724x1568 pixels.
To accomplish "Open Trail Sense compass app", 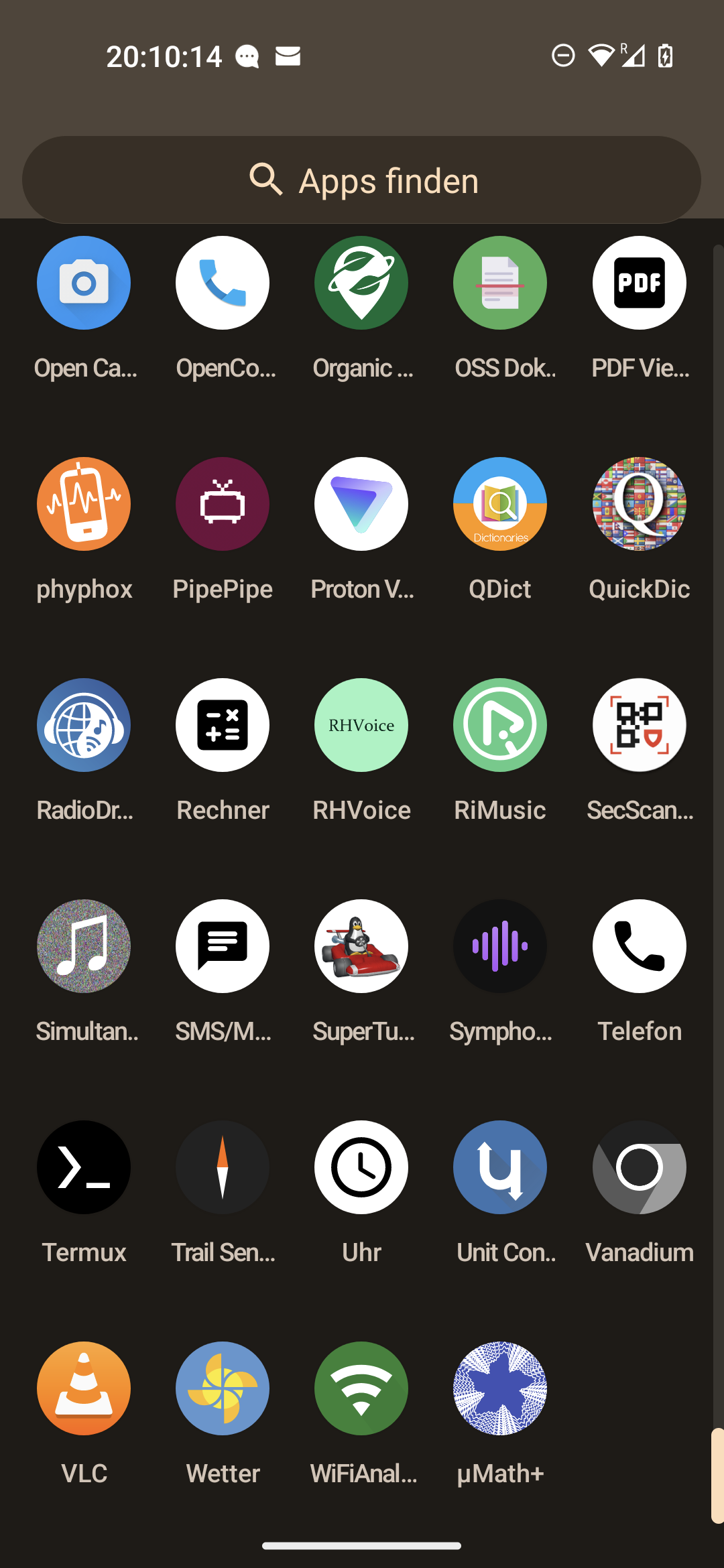I will (x=223, y=1167).
